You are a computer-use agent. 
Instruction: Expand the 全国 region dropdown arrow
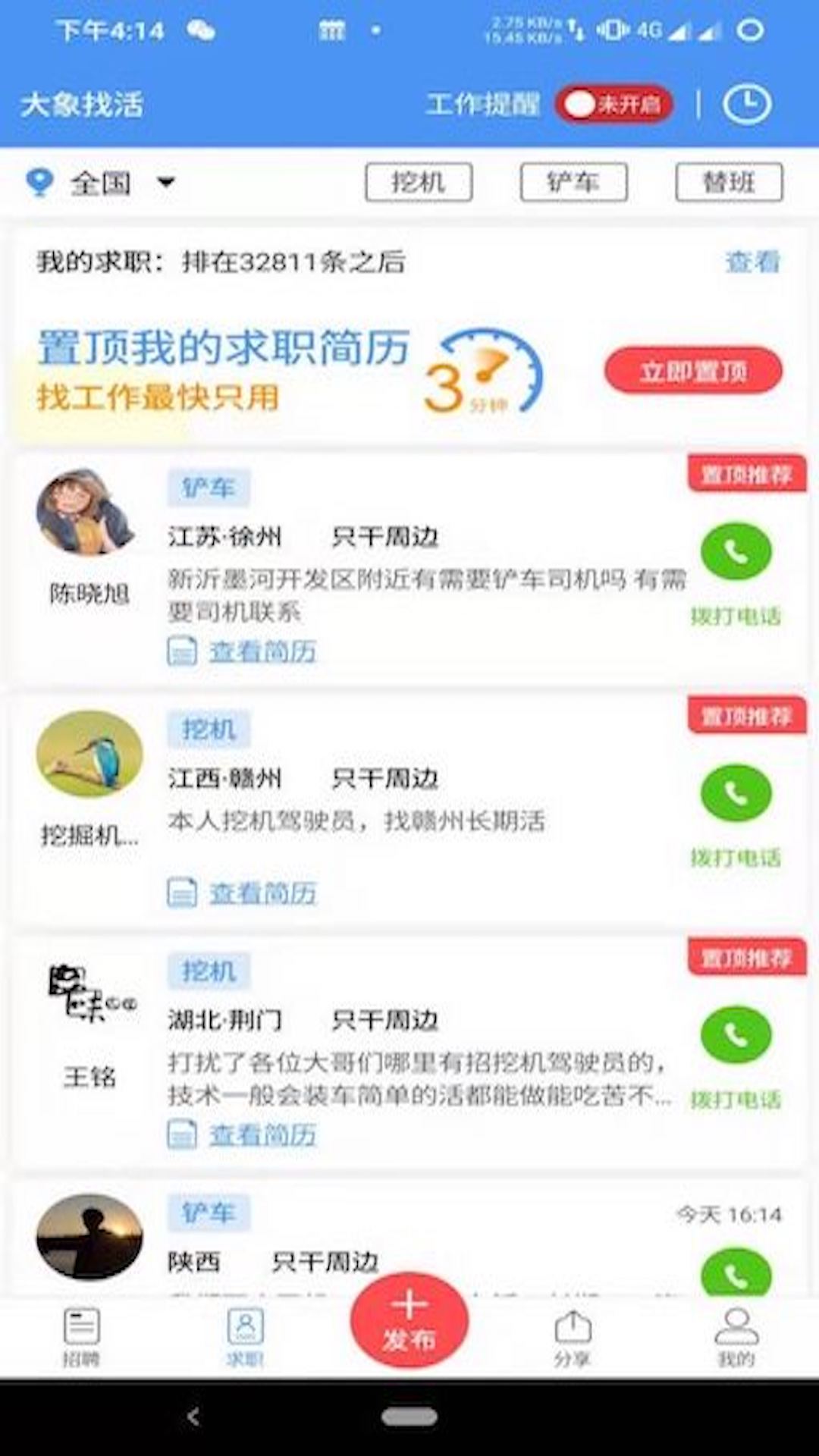[166, 182]
